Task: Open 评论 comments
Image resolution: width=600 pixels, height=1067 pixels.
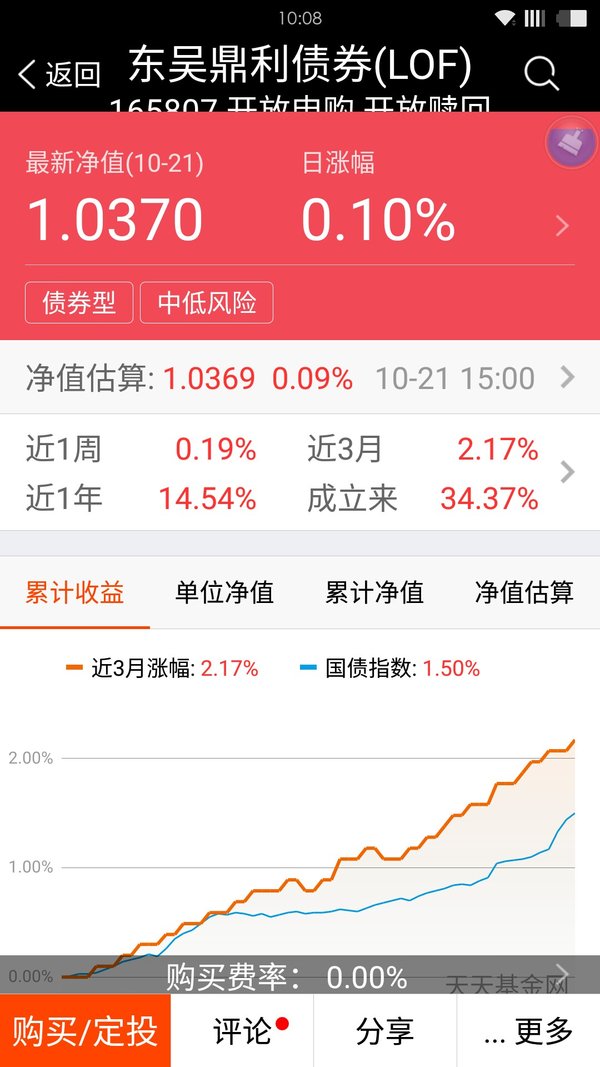Action: [242, 1030]
